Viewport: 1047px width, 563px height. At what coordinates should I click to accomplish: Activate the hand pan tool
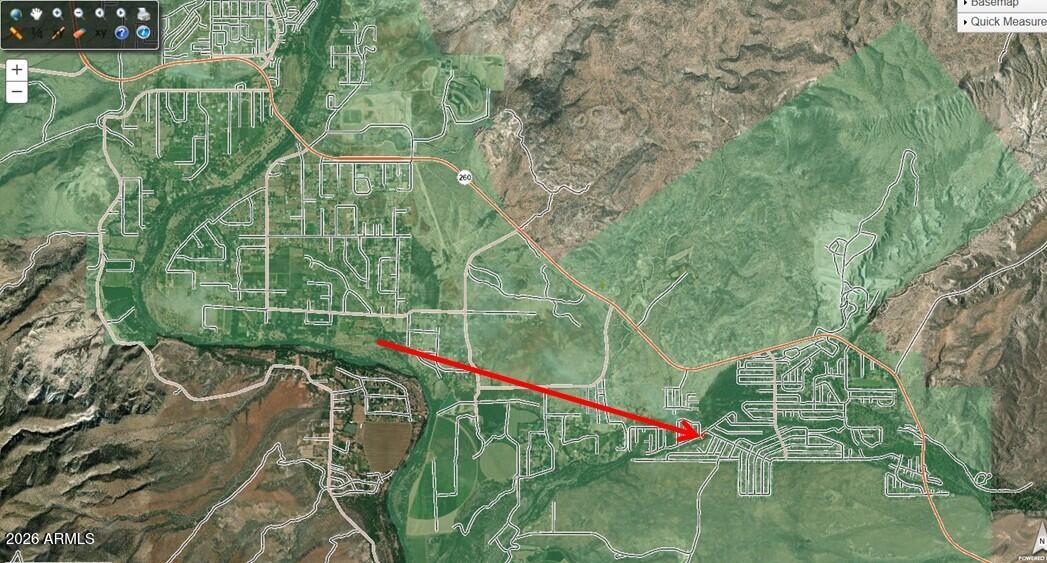coord(36,14)
